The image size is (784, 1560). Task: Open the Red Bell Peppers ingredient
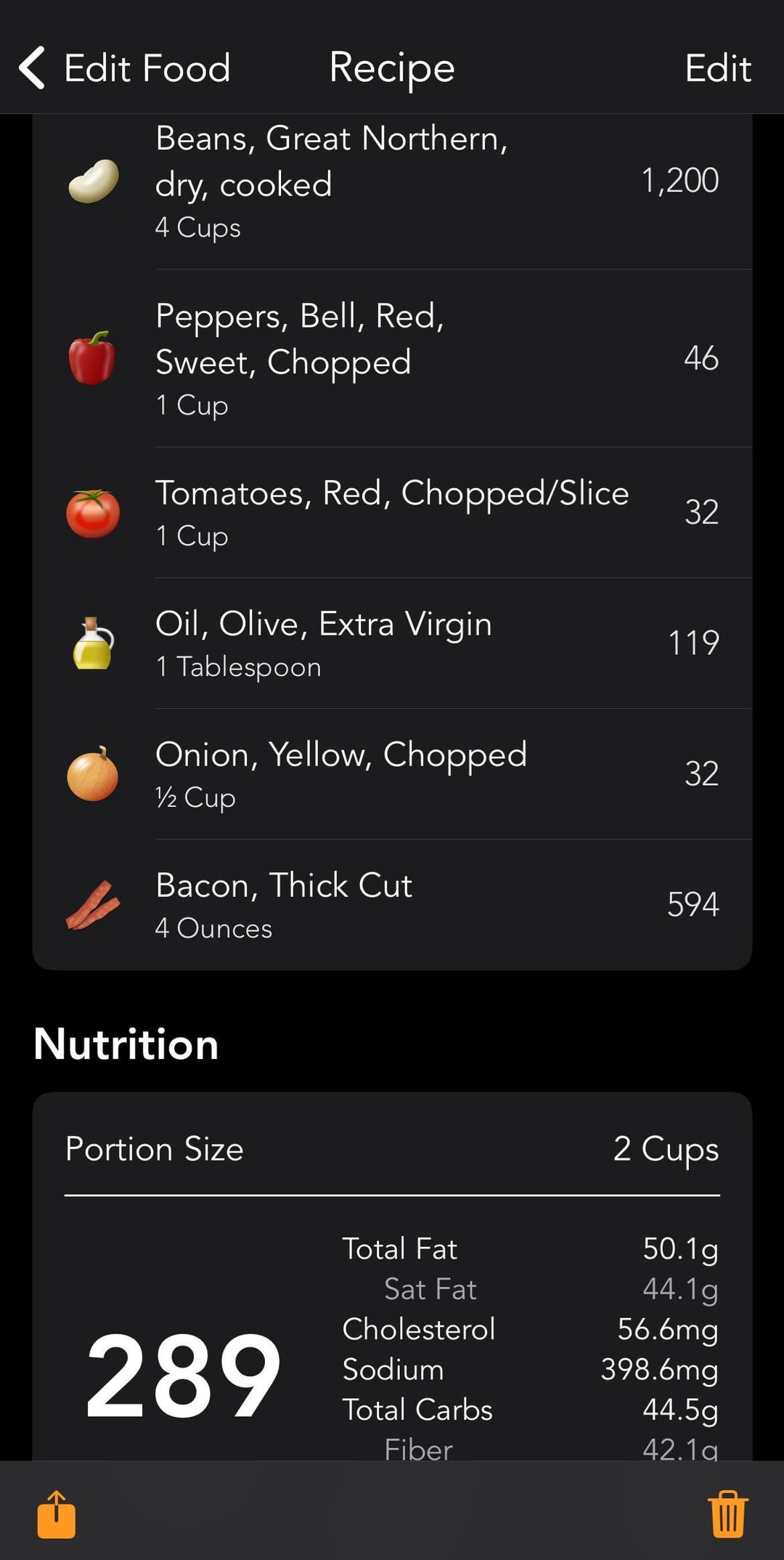pos(392,358)
